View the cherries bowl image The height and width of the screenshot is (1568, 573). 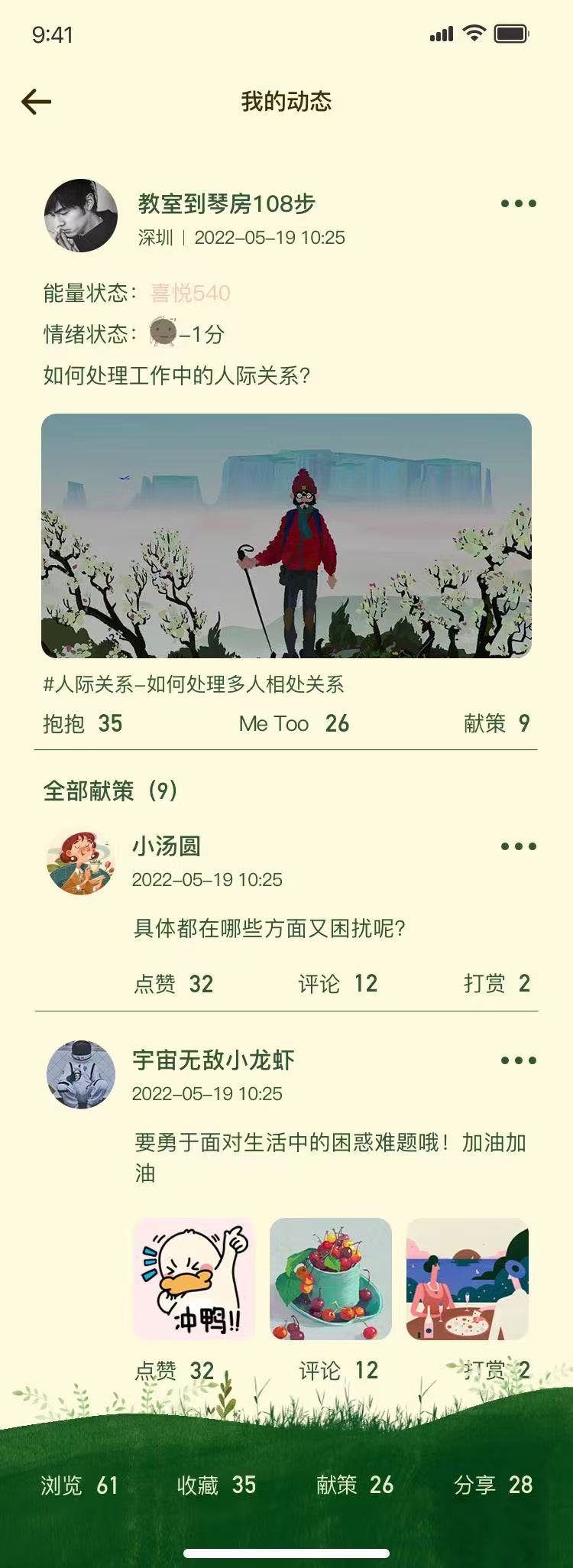pos(331,1279)
